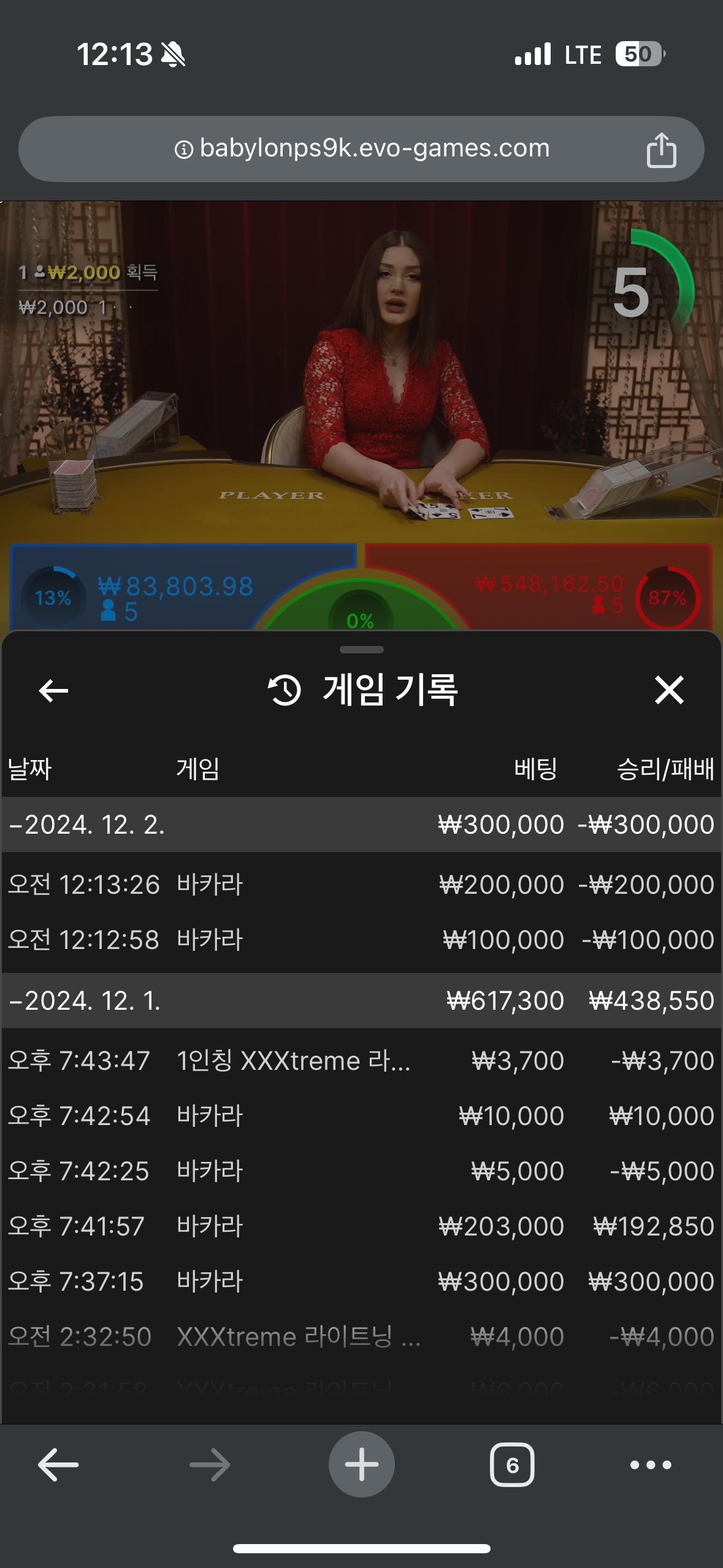The height and width of the screenshot is (1568, 723).
Task: Share the current page
Action: tap(661, 150)
